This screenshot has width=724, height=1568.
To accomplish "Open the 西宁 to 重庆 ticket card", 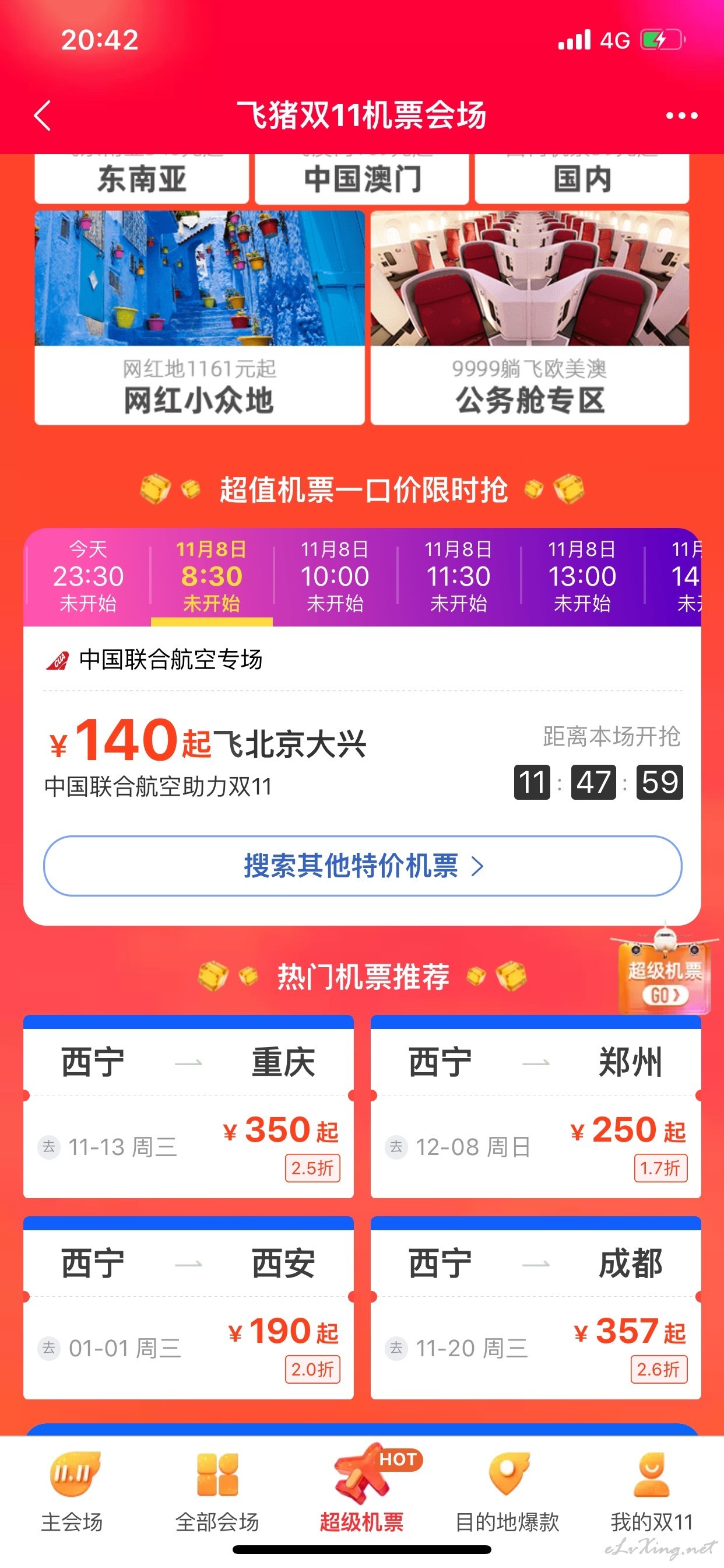I will (x=189, y=1107).
